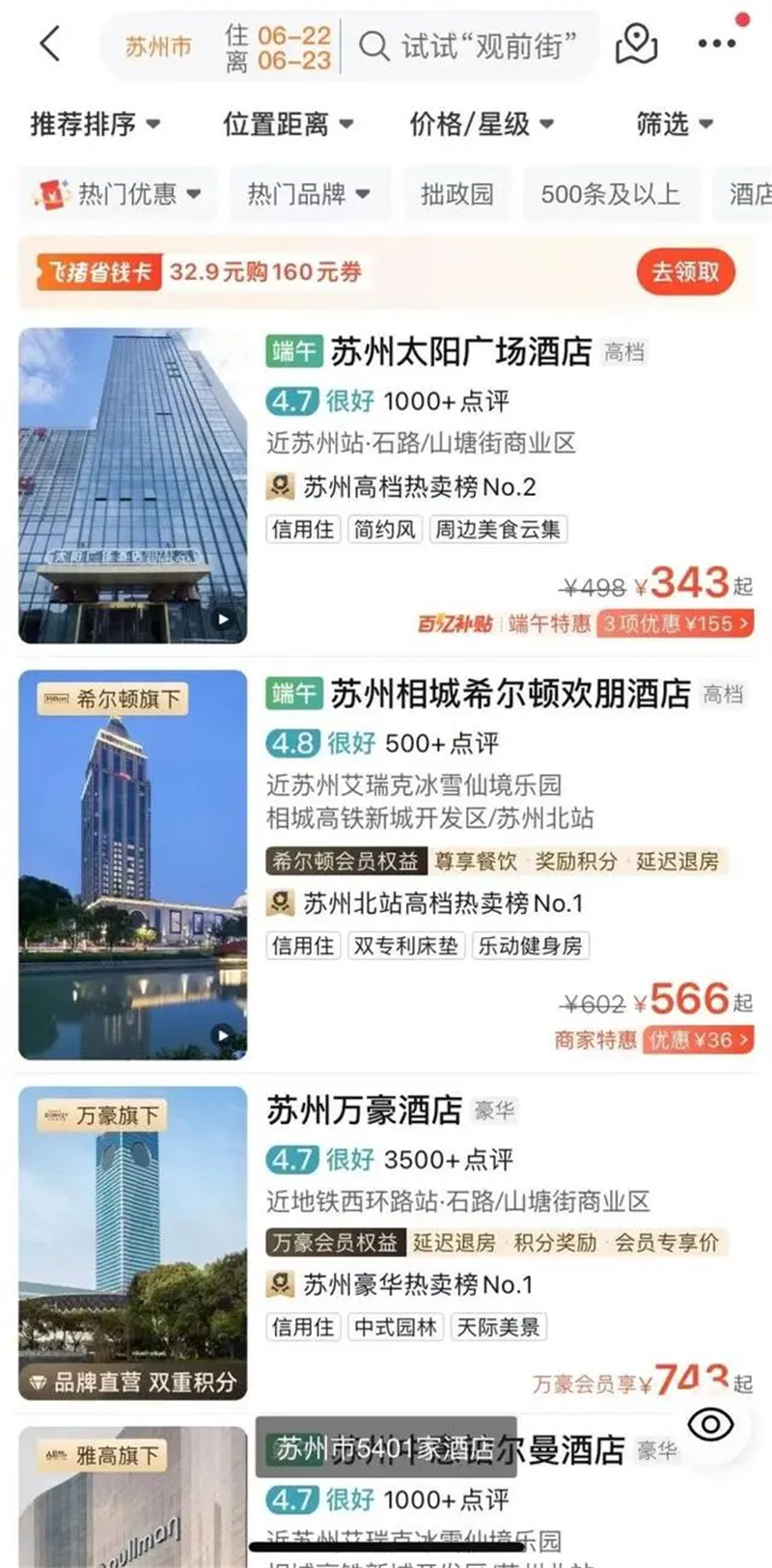
Task: Expand the 价格/星级 dropdown
Action: click(481, 124)
